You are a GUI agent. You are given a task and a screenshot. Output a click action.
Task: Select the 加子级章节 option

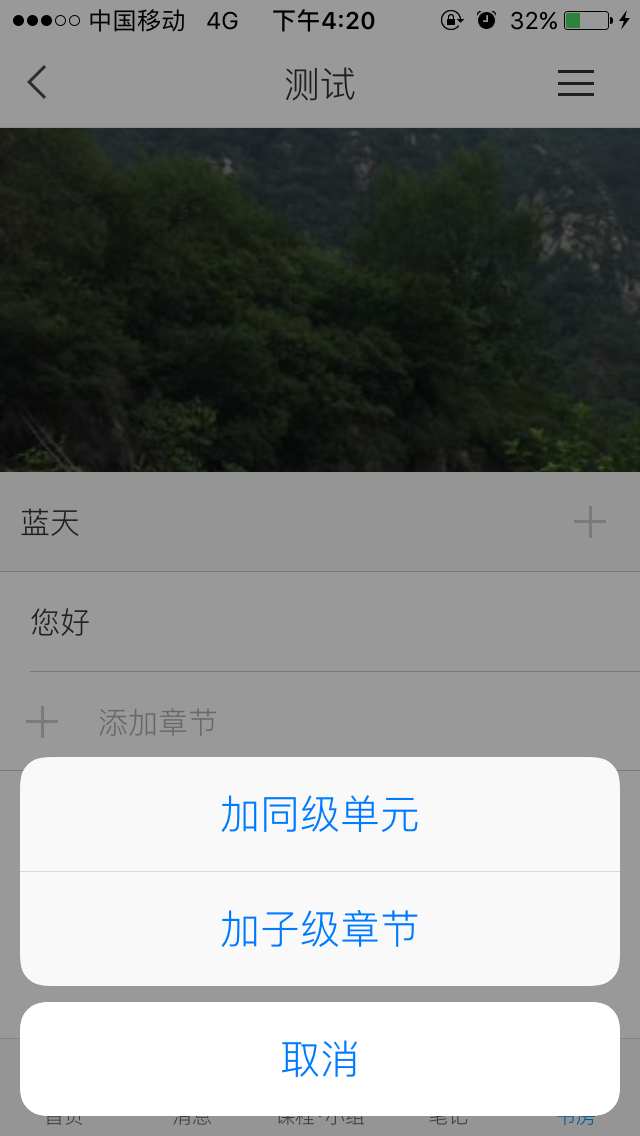[320, 929]
